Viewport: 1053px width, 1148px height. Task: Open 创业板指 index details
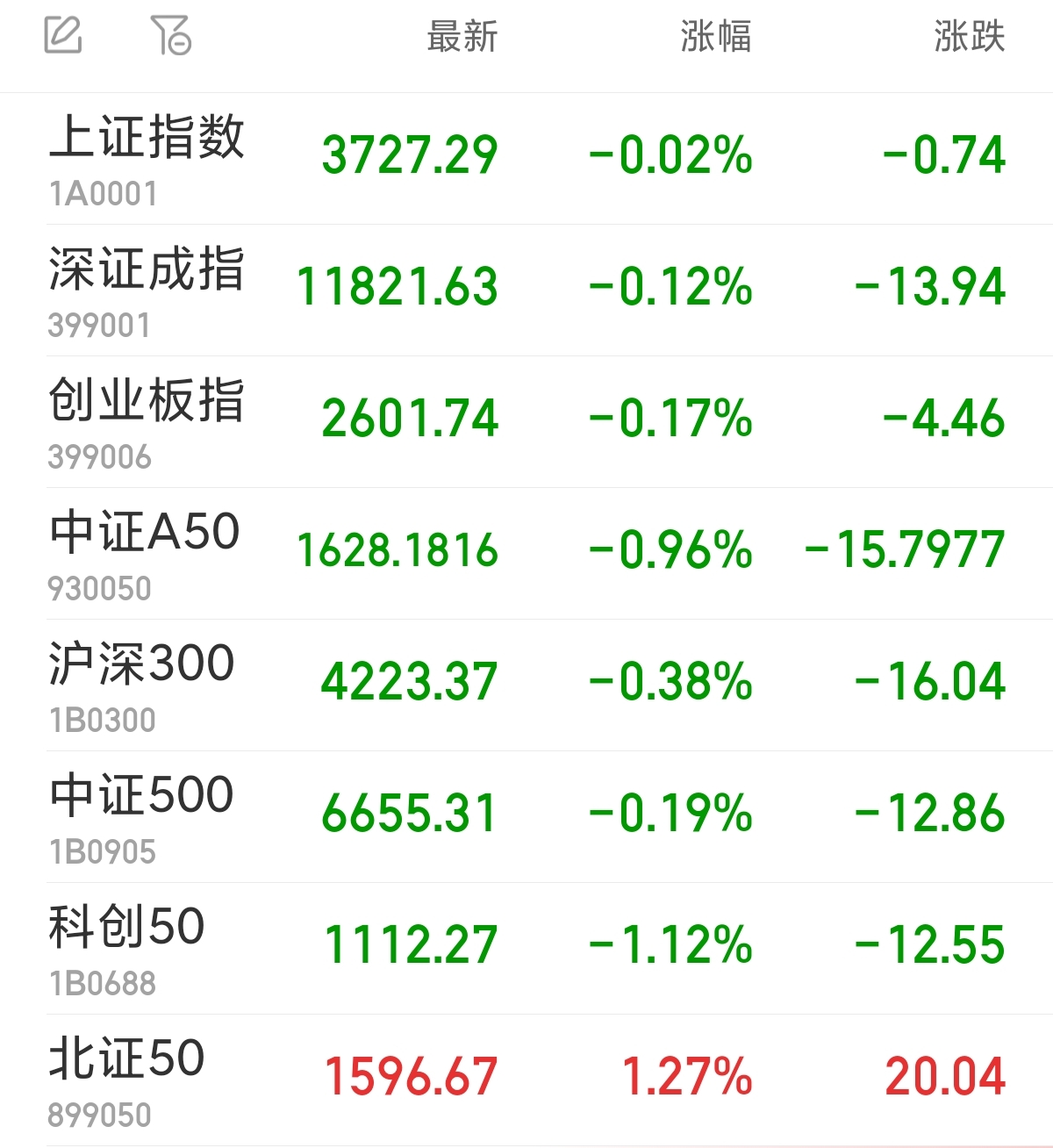click(526, 422)
